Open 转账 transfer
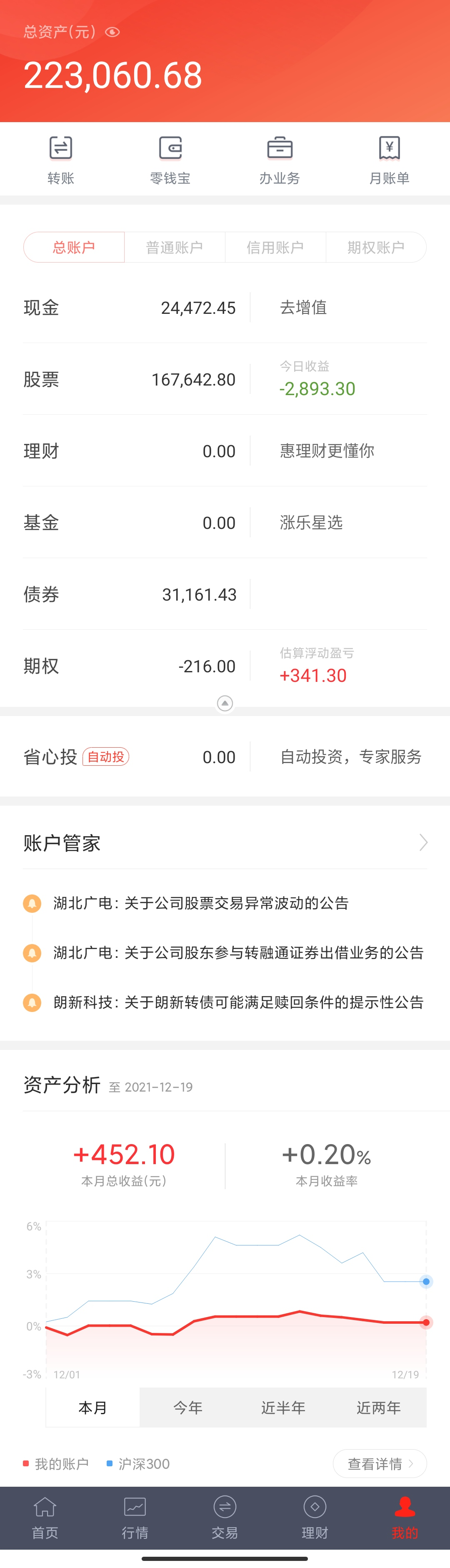The height and width of the screenshot is (1568, 450). tap(61, 160)
